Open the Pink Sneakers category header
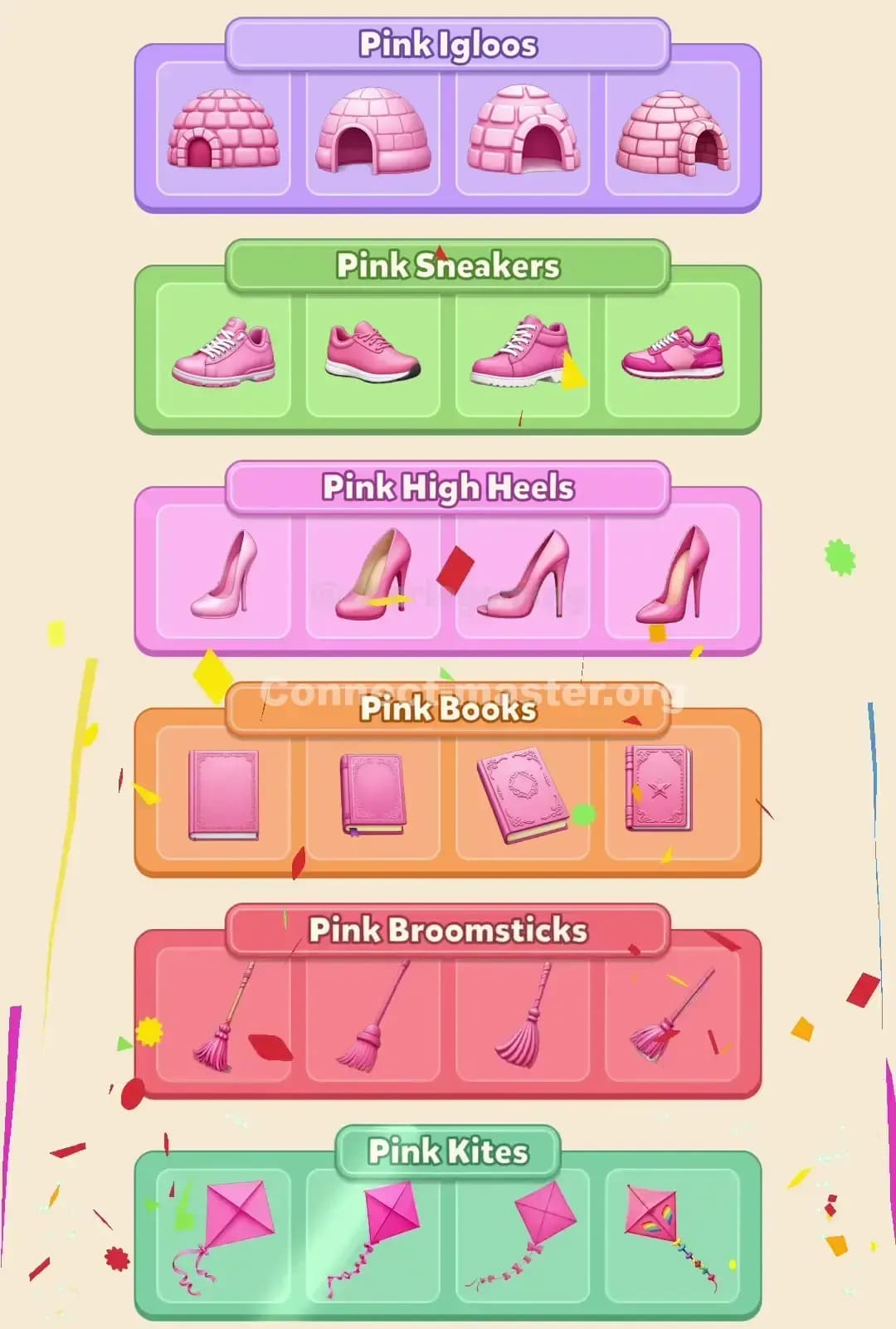This screenshot has width=896, height=1329. click(x=448, y=266)
